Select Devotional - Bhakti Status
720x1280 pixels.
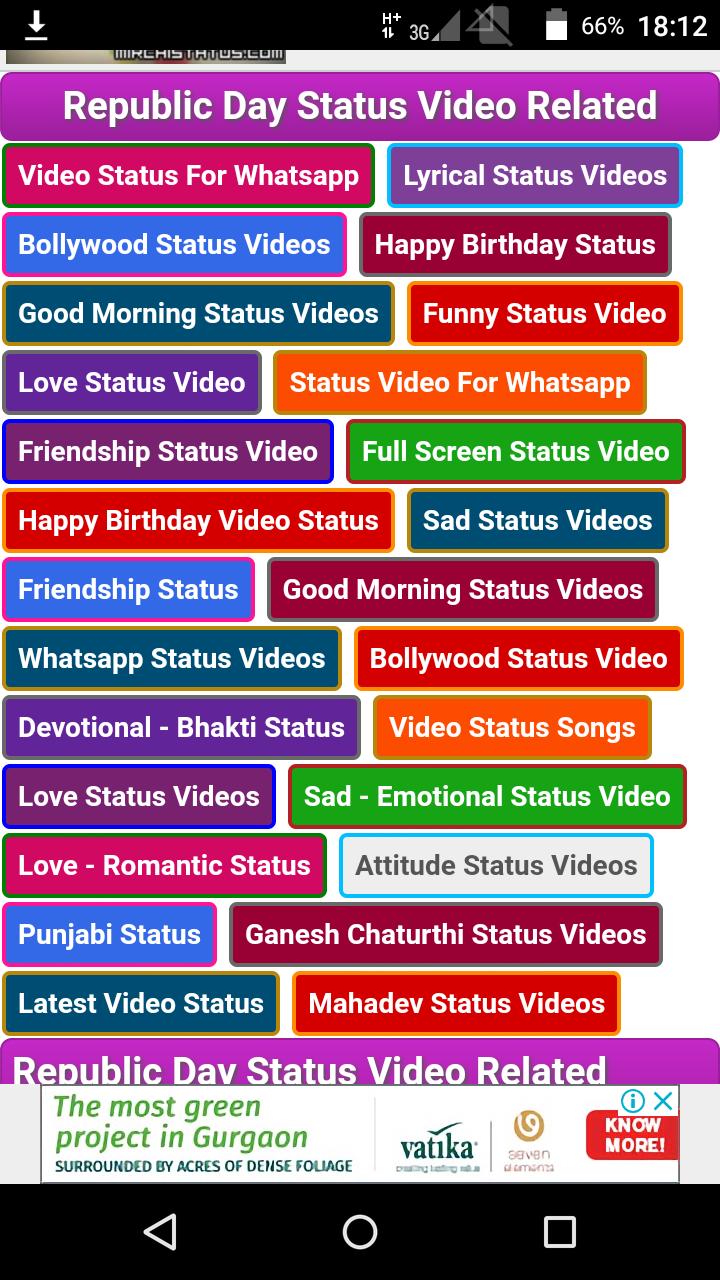coord(181,728)
